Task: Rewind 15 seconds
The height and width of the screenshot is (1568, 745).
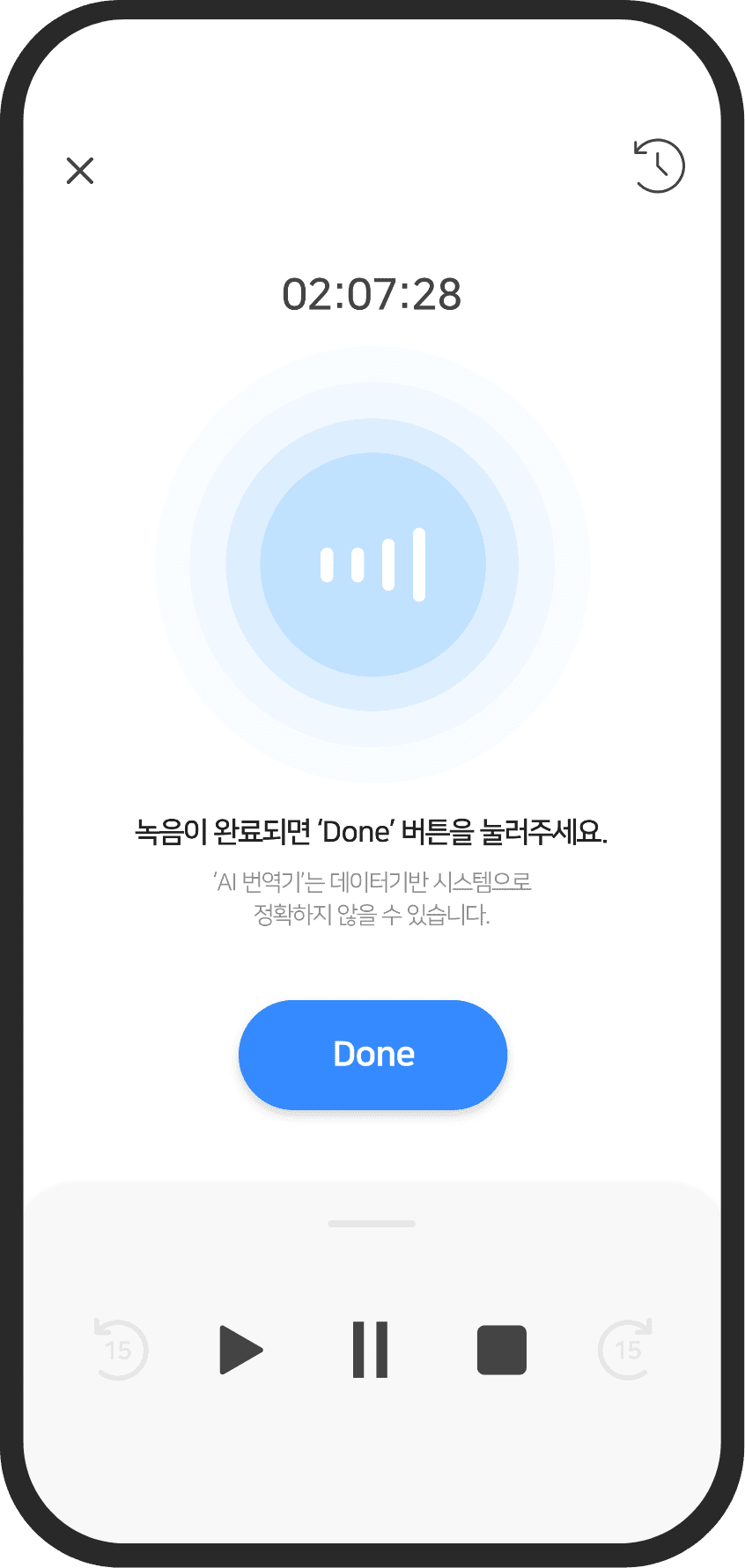Action: tap(120, 1349)
